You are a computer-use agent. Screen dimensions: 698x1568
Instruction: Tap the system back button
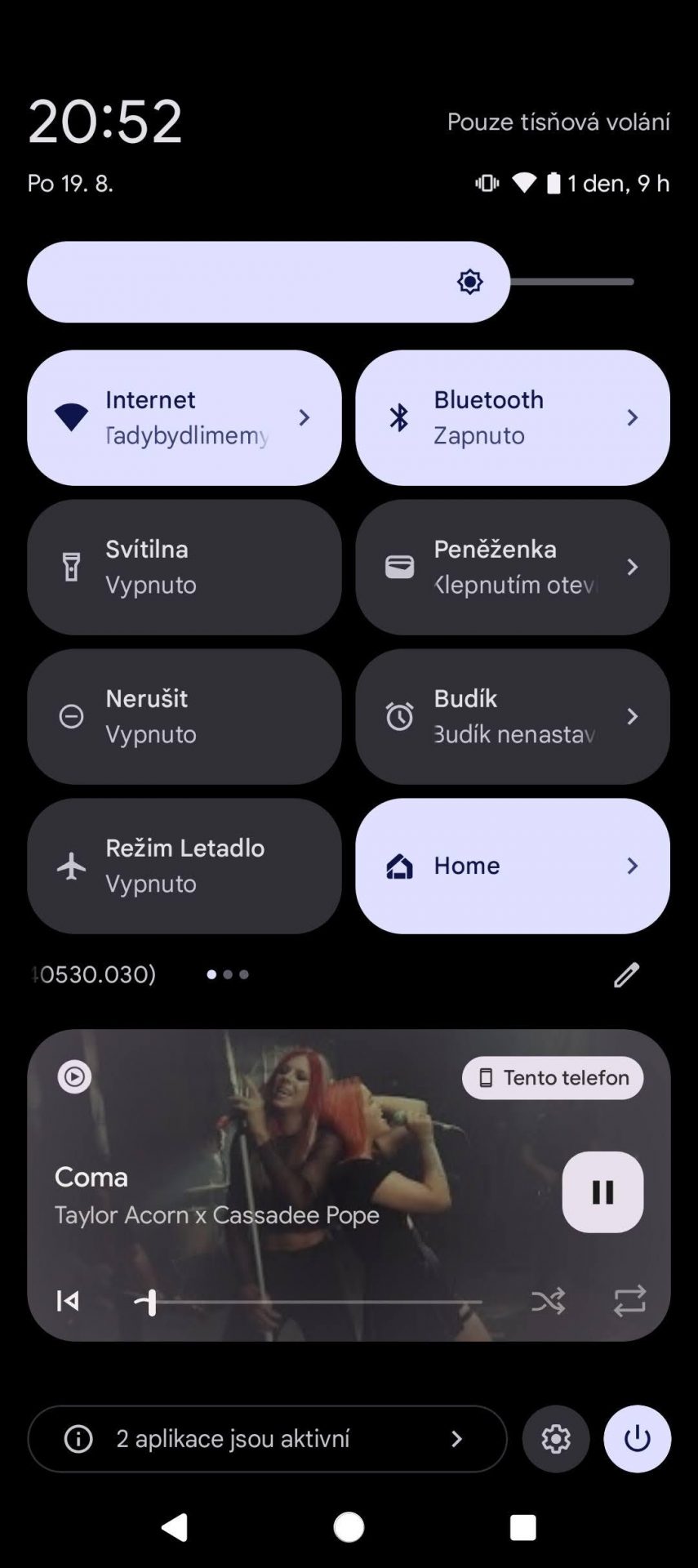175,1526
